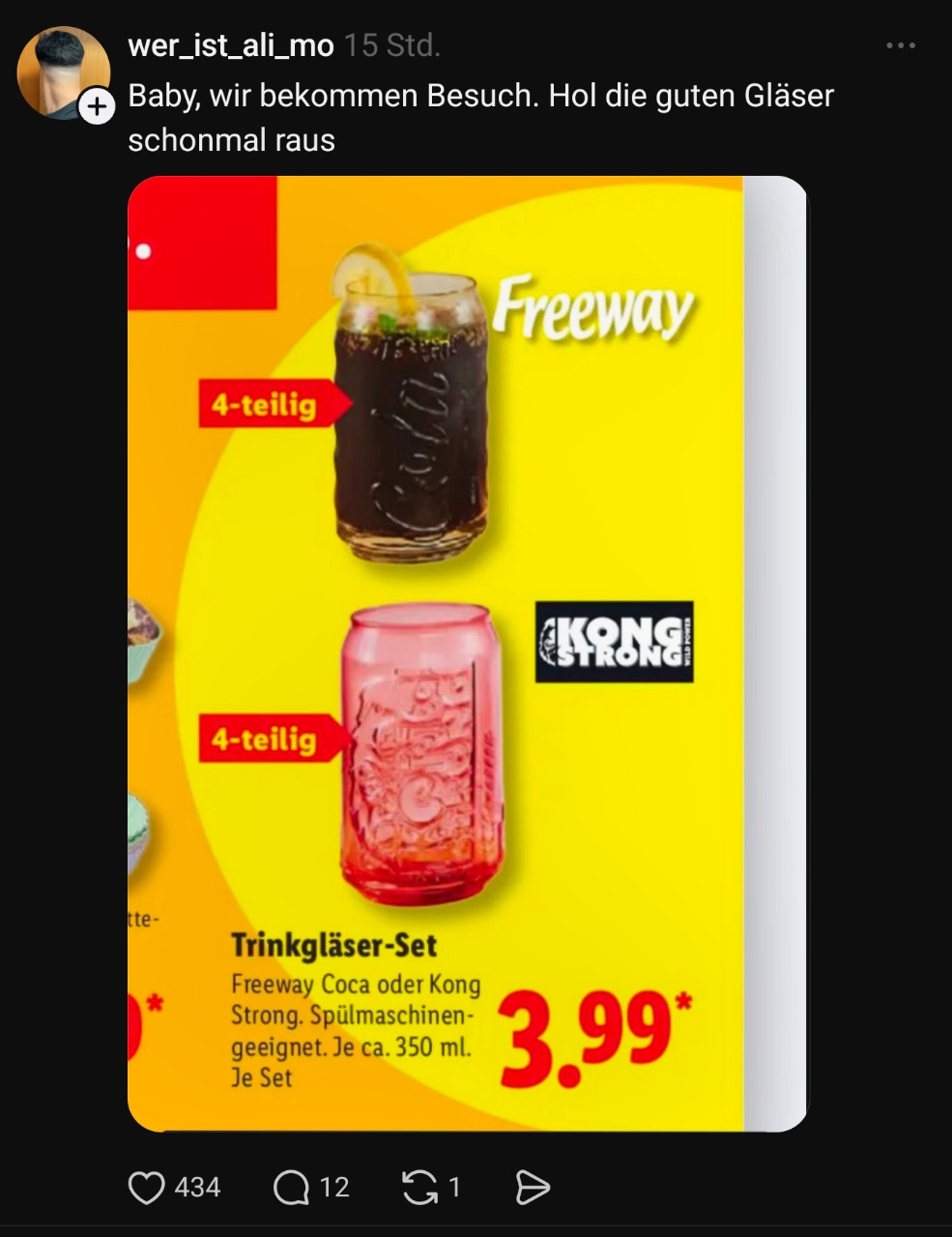Open the comments on this post
Viewport: 952px width, 1237px height.
pos(291,1188)
